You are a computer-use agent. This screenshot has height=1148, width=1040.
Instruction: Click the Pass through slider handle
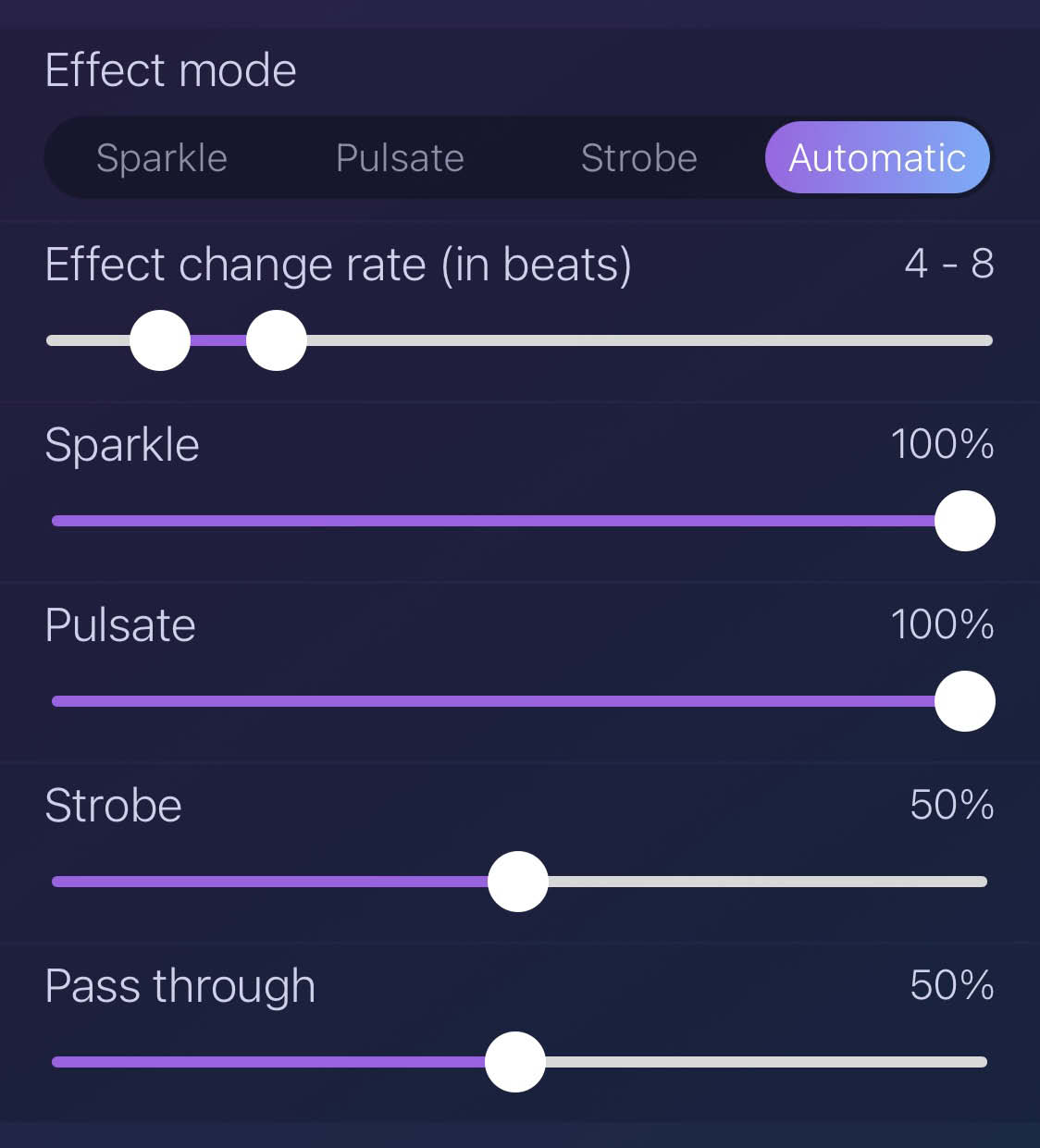pos(515,1061)
